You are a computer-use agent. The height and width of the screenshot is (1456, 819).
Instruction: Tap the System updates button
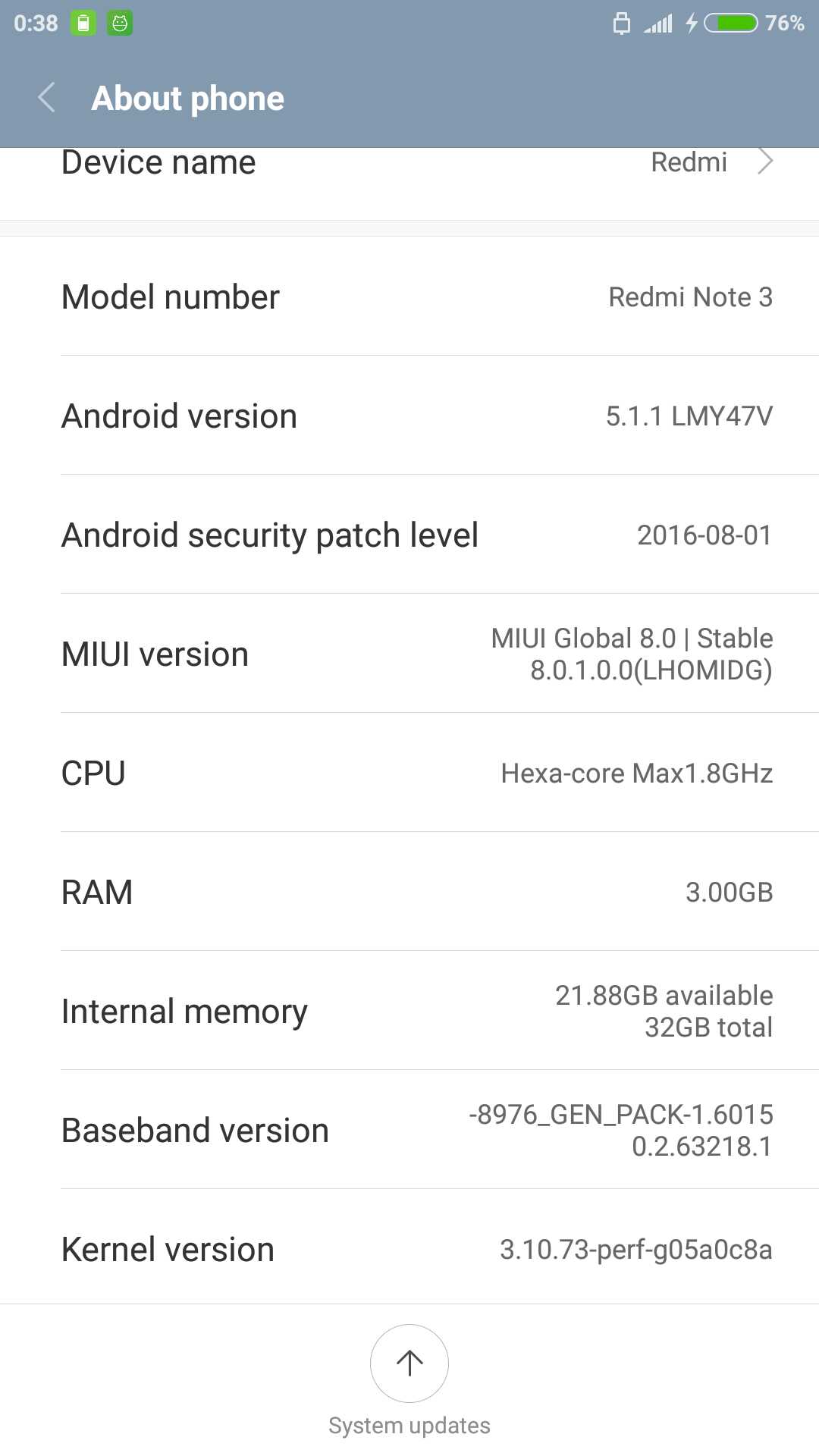[x=409, y=1363]
